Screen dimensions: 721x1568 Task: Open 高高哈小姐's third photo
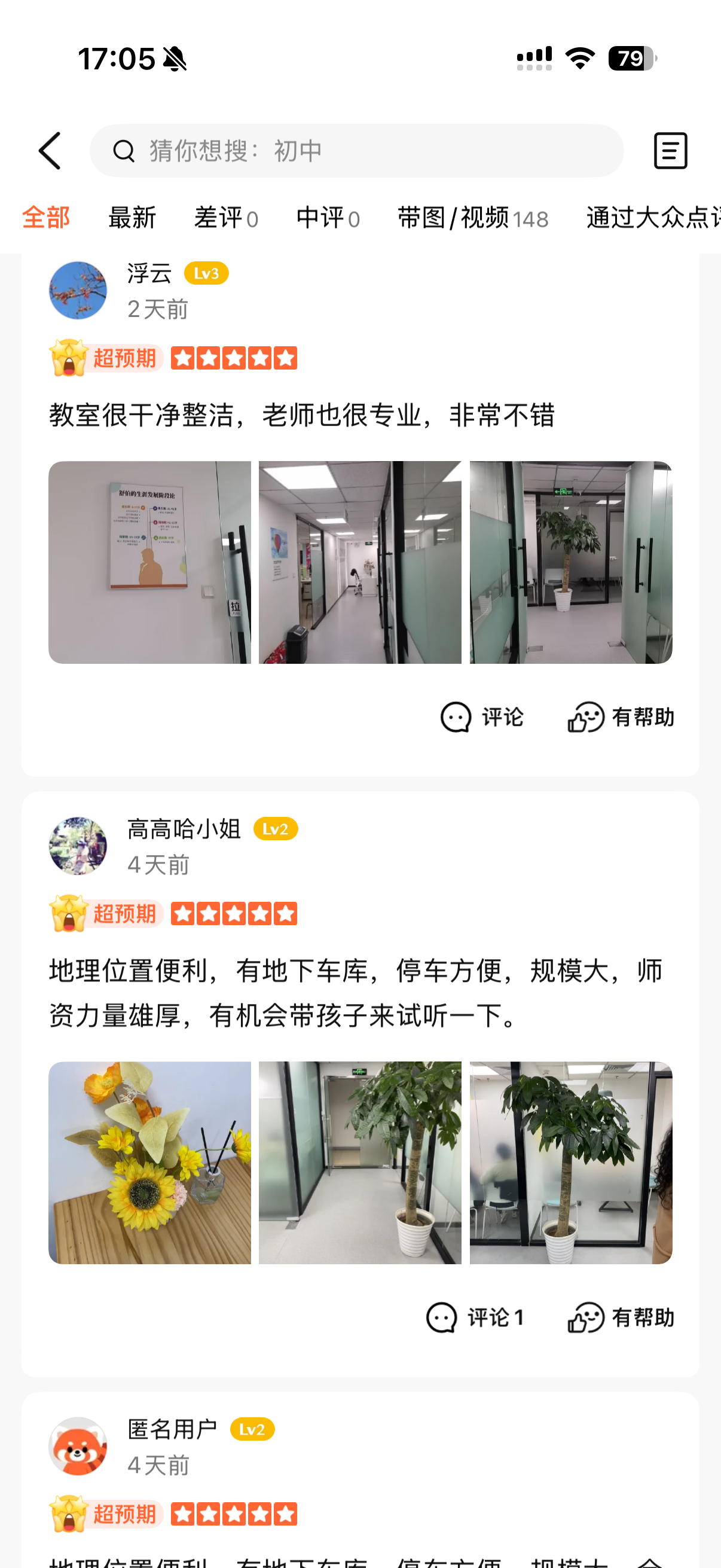[x=570, y=1162]
